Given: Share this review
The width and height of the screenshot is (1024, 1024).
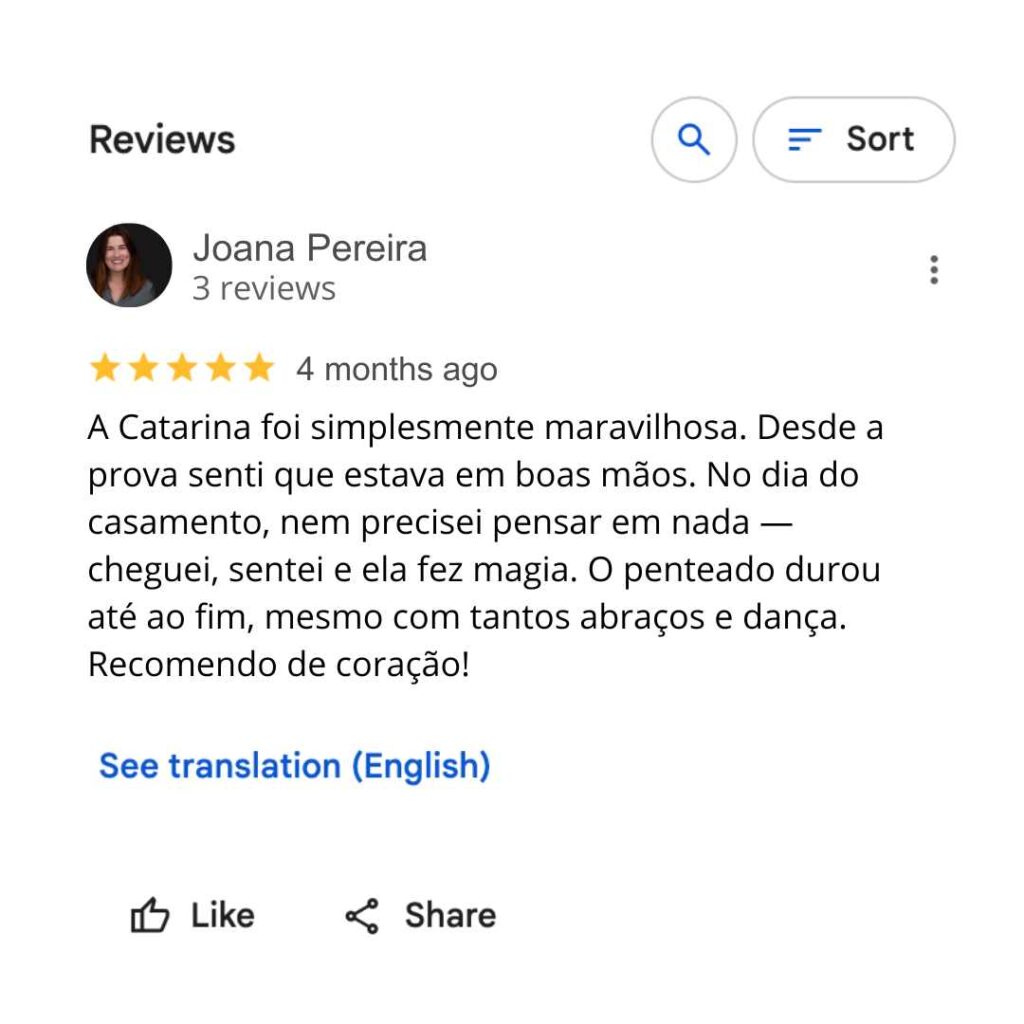Looking at the screenshot, I should click(420, 915).
